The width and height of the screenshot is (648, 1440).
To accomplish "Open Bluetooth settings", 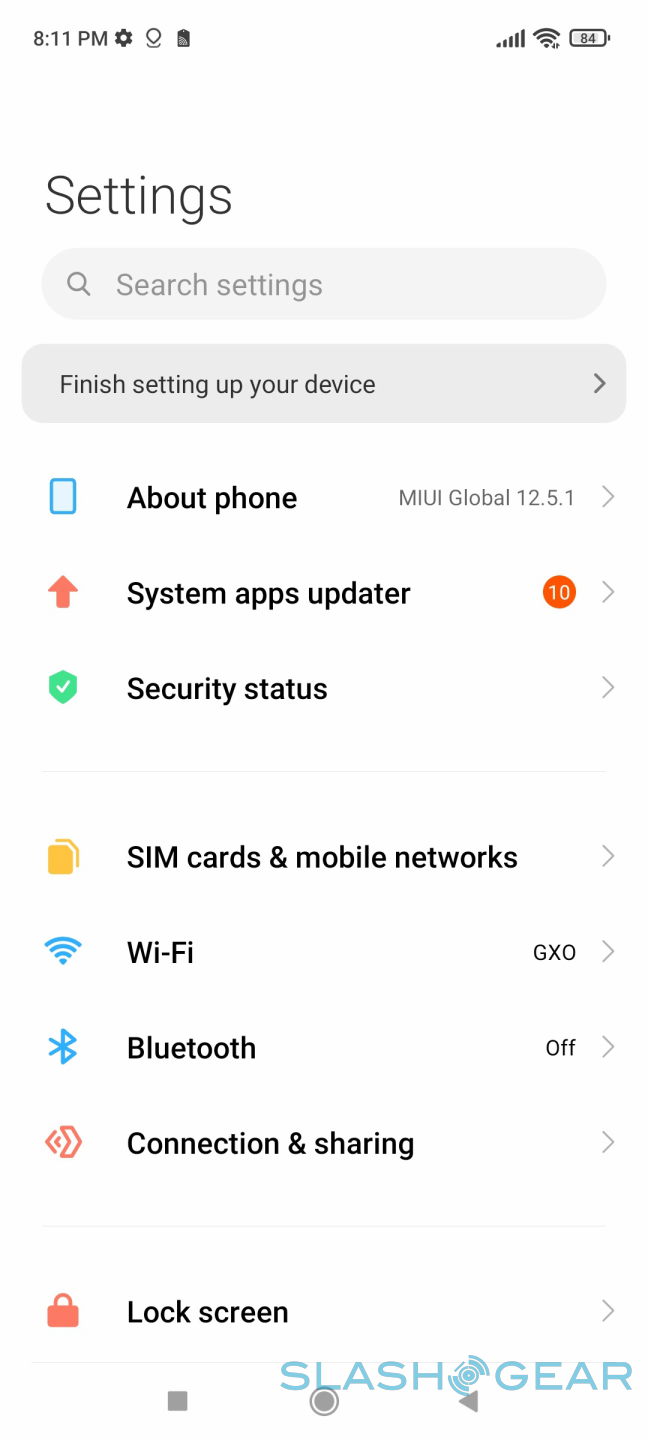I will click(323, 1048).
